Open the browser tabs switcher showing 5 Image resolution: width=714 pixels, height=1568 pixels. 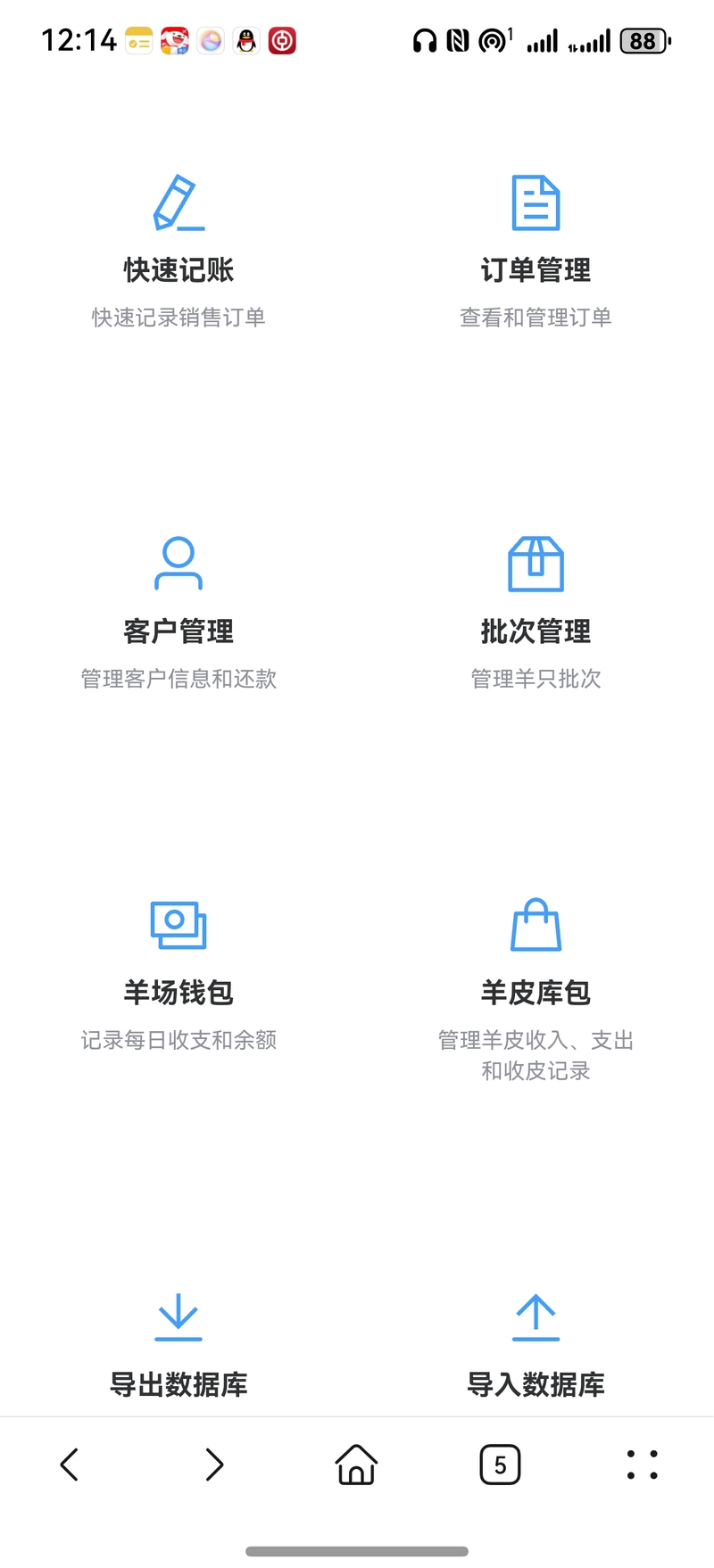[x=500, y=1465]
